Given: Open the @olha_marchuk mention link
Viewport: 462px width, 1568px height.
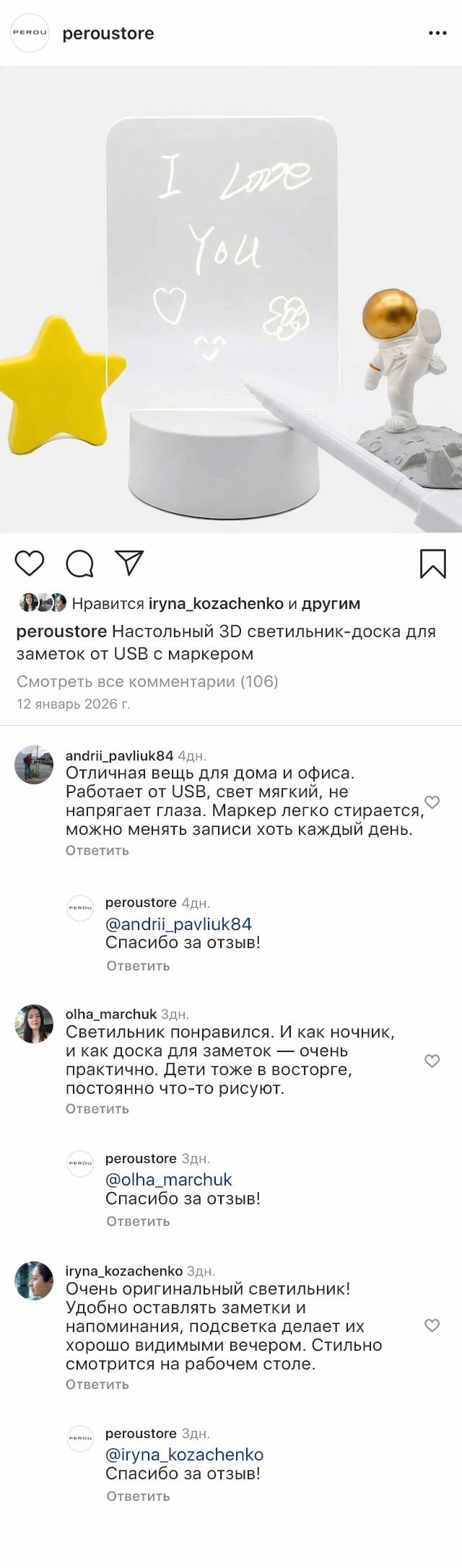Looking at the screenshot, I should pyautogui.click(x=169, y=1180).
